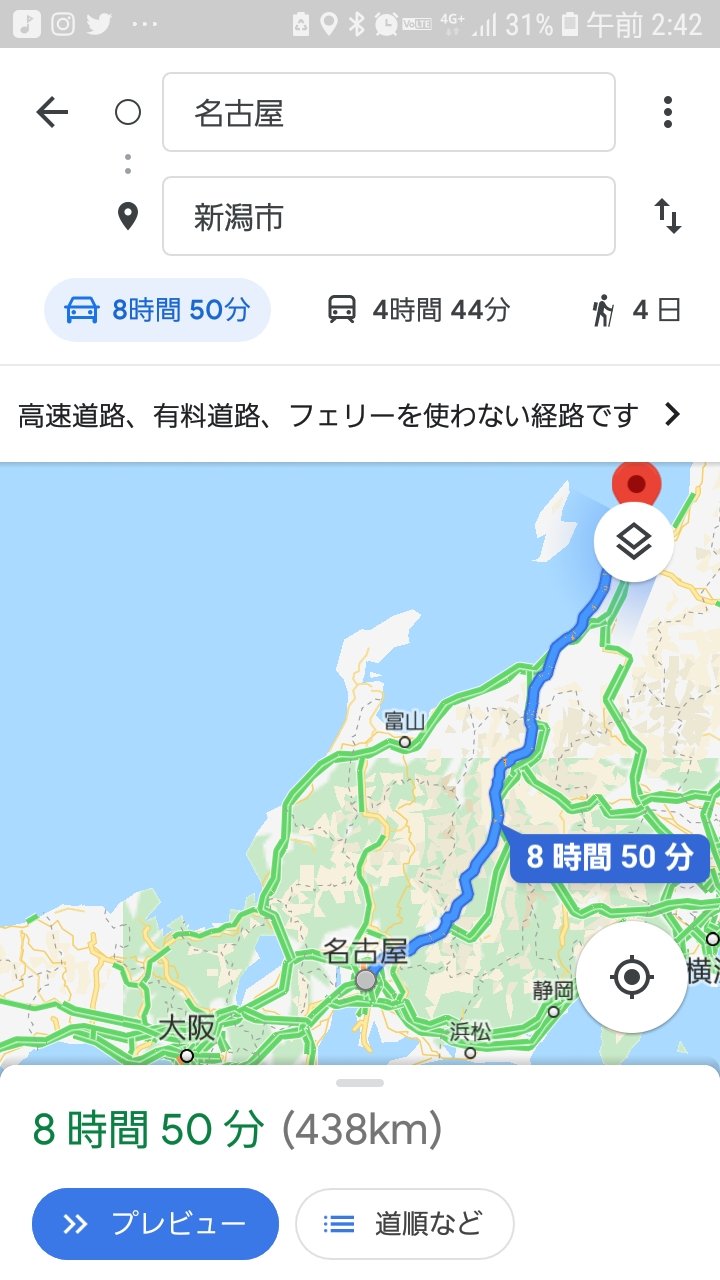Open the three-dot overflow menu
The image size is (720, 1280).
pyautogui.click(x=668, y=112)
